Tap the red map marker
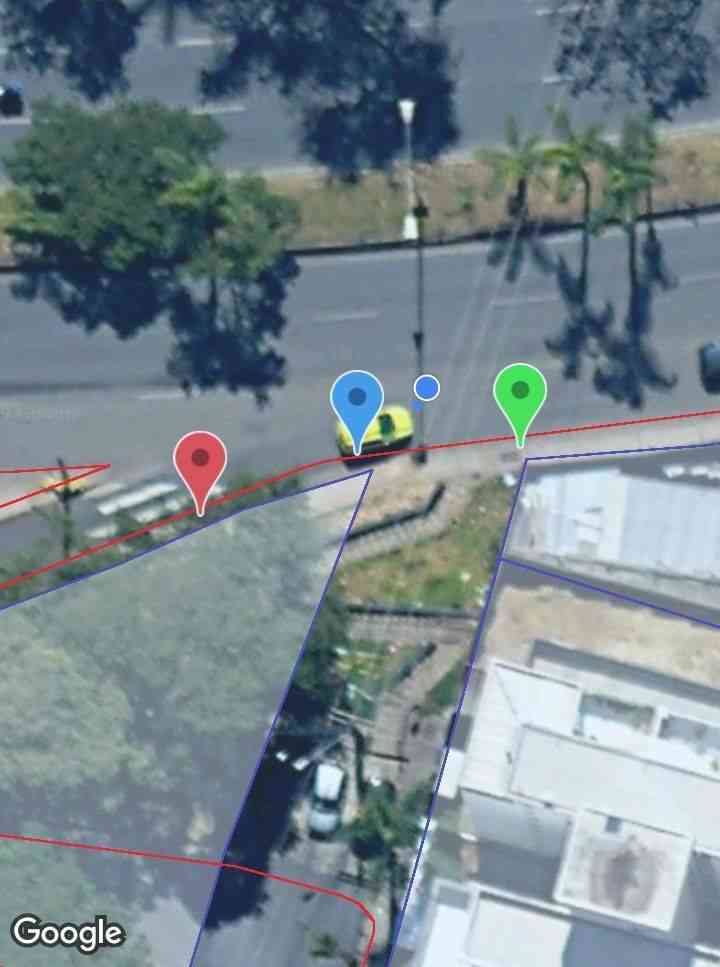The height and width of the screenshot is (967, 720). 200,461
